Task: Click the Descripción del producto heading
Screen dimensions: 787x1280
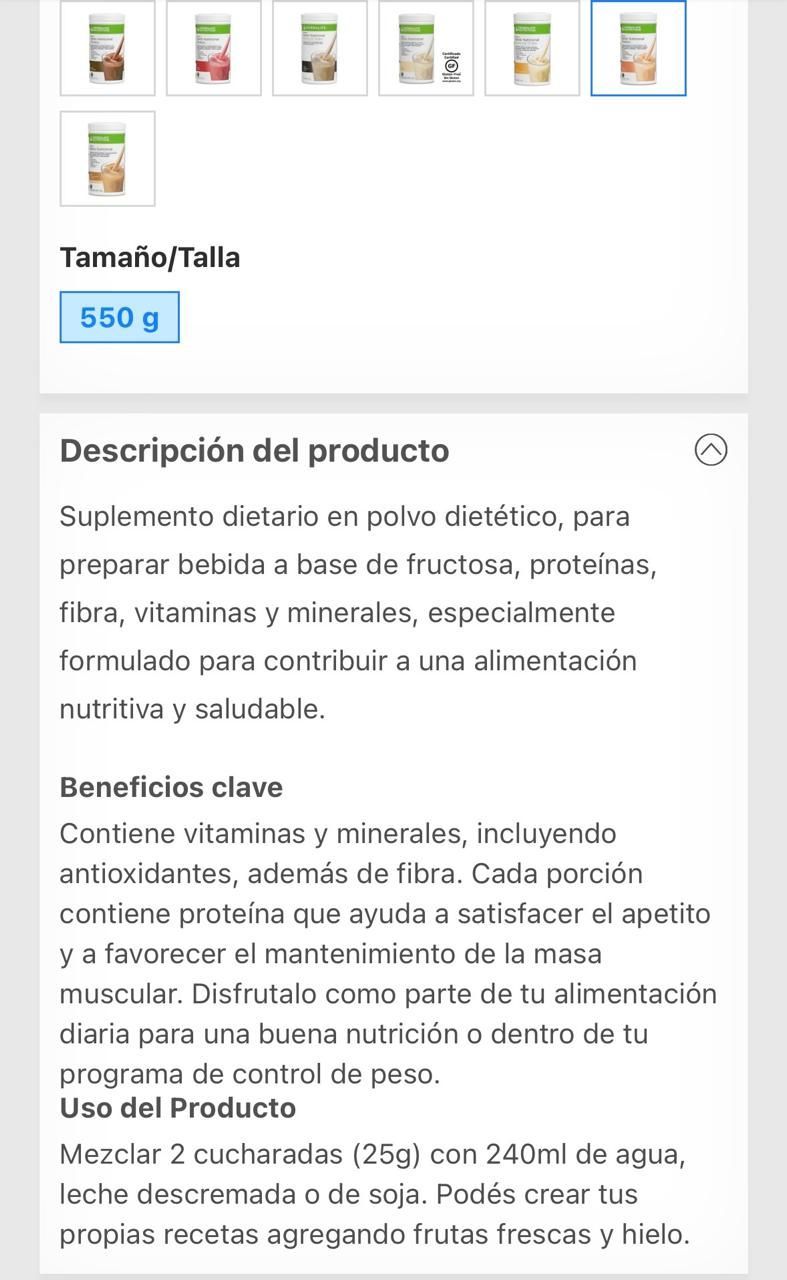Action: click(253, 450)
